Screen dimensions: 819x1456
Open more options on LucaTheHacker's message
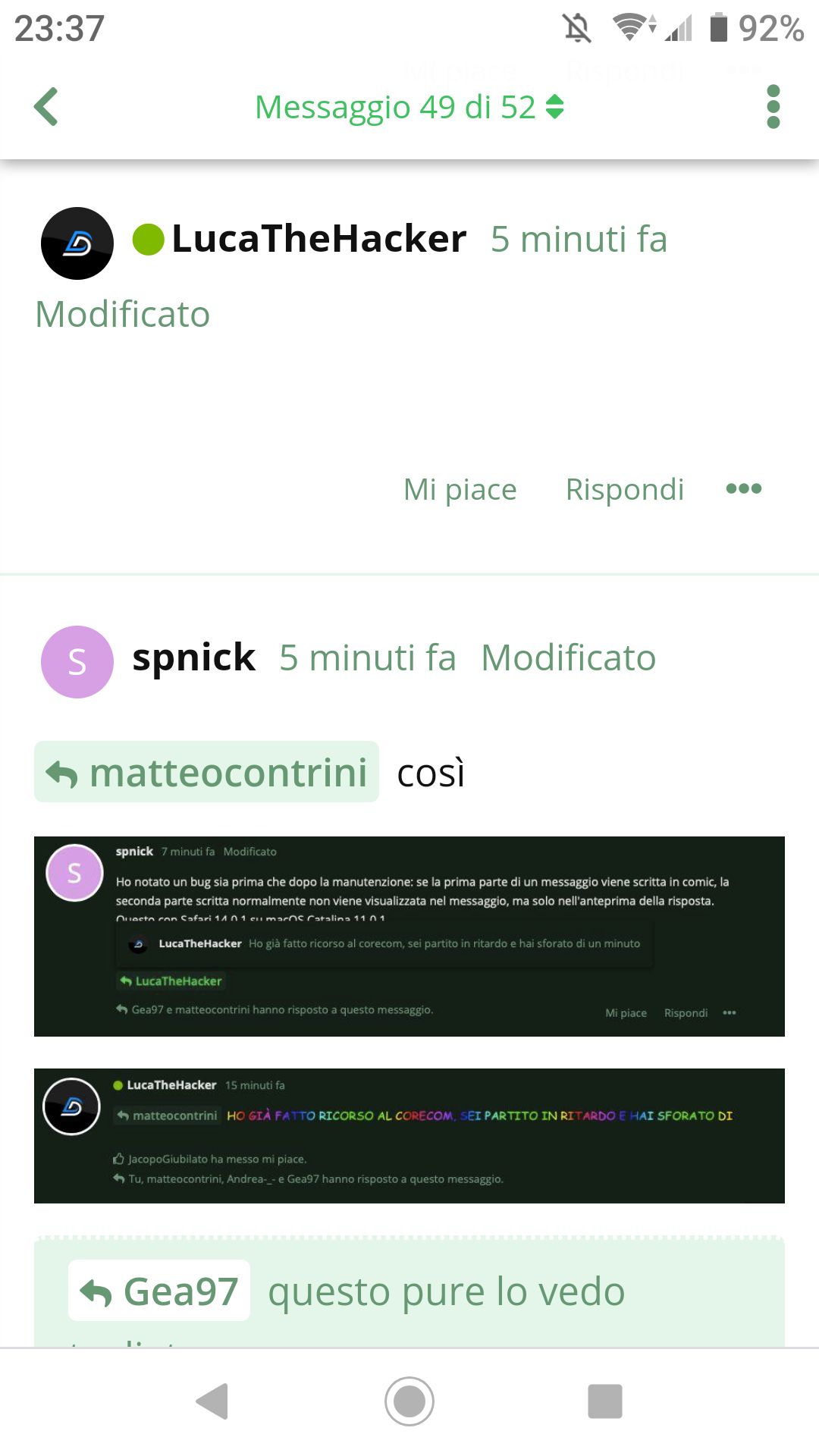click(743, 489)
